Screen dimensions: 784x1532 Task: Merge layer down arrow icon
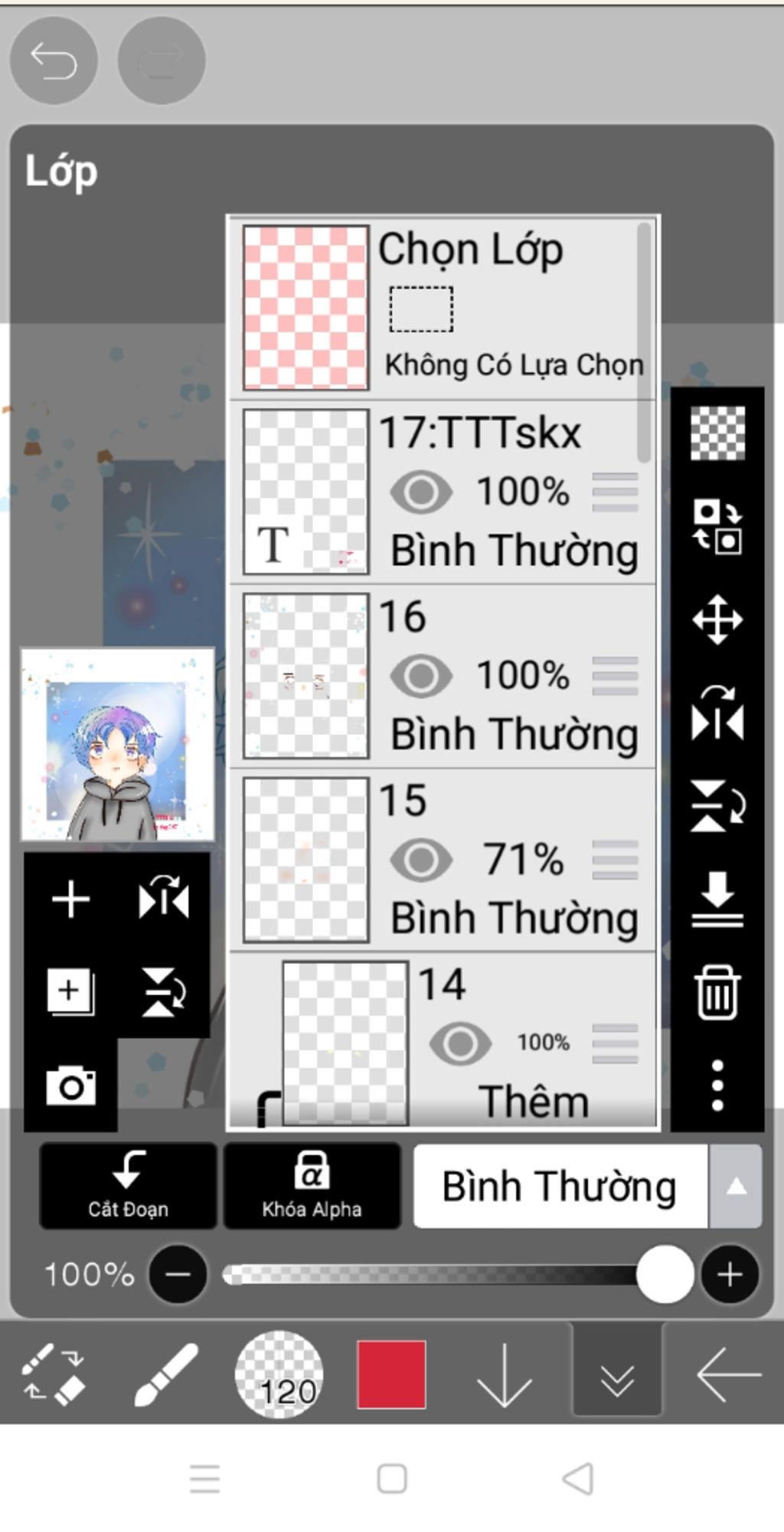pyautogui.click(x=717, y=899)
